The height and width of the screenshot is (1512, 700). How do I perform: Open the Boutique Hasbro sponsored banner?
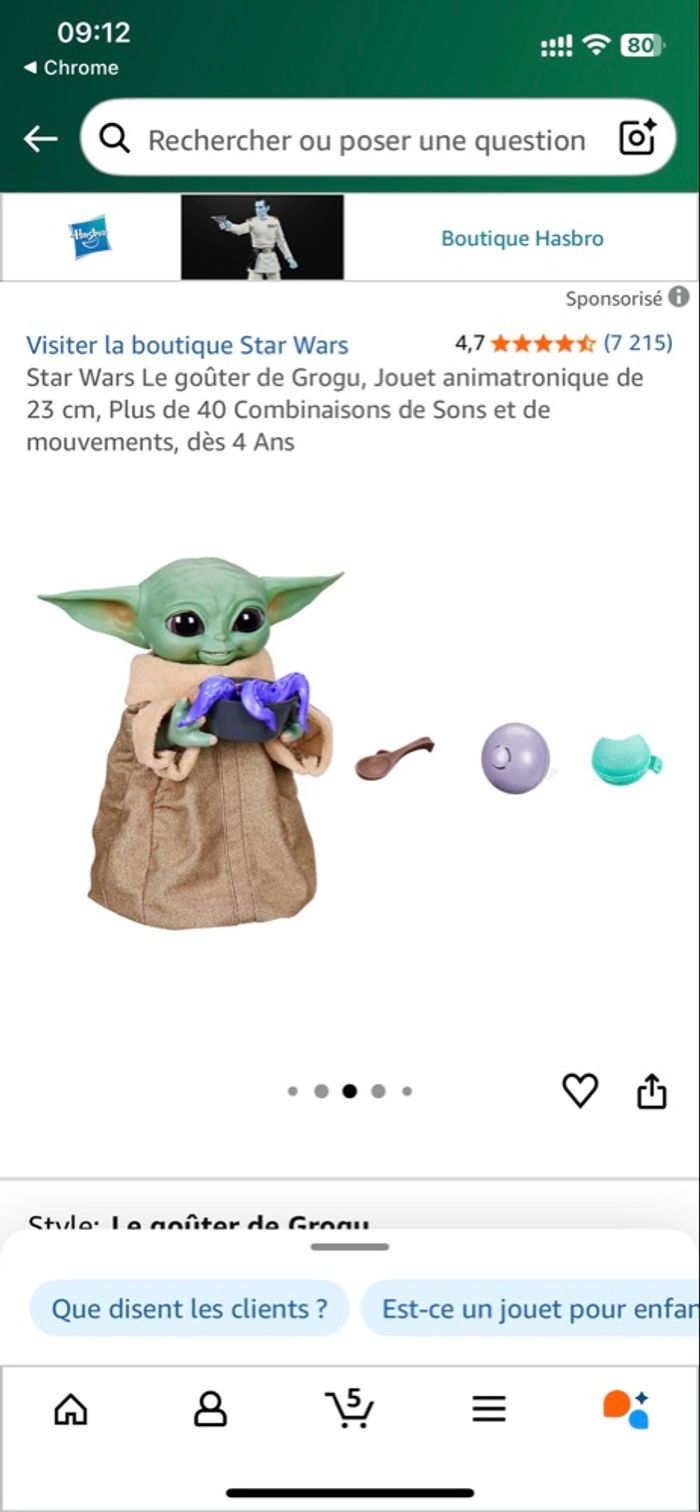(x=521, y=238)
